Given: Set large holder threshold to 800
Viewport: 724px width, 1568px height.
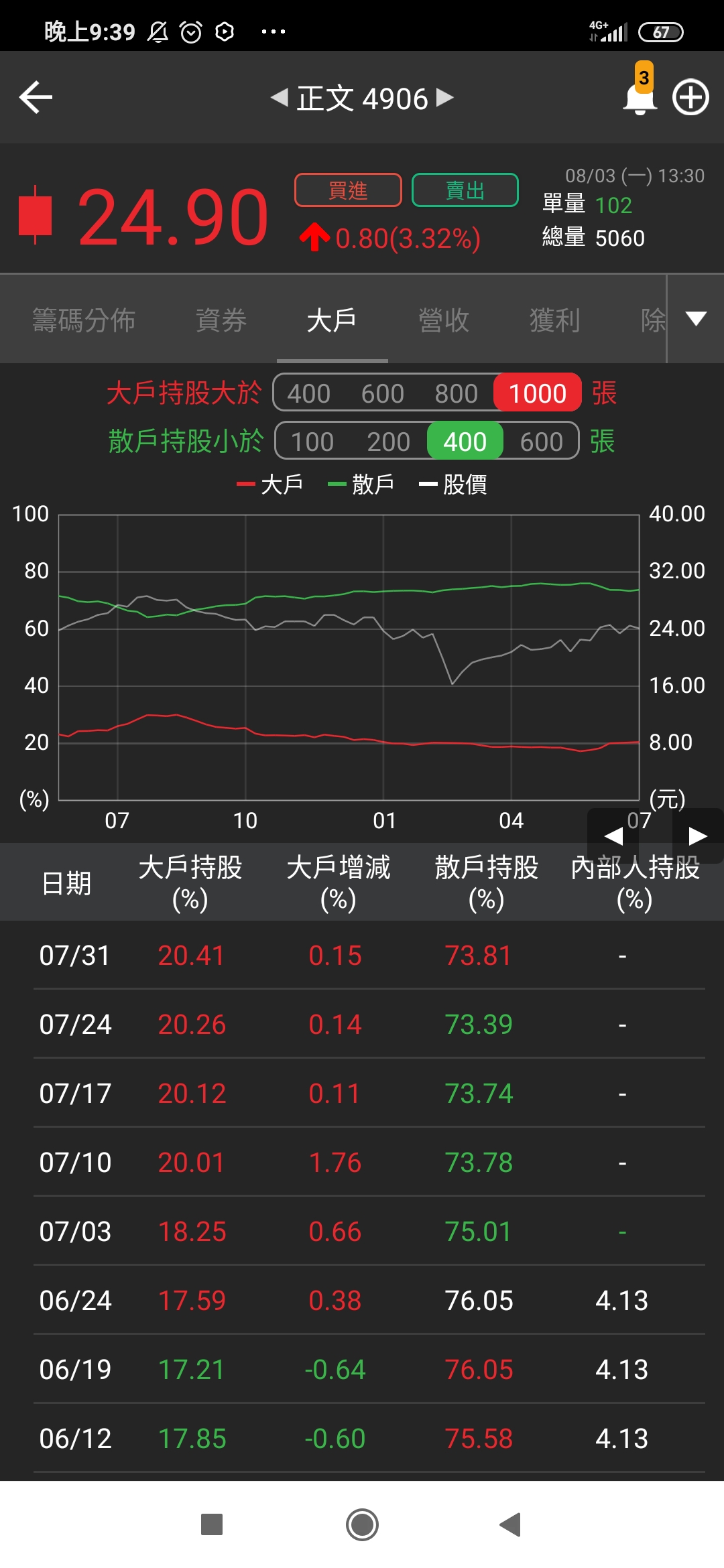Looking at the screenshot, I should coord(457,393).
